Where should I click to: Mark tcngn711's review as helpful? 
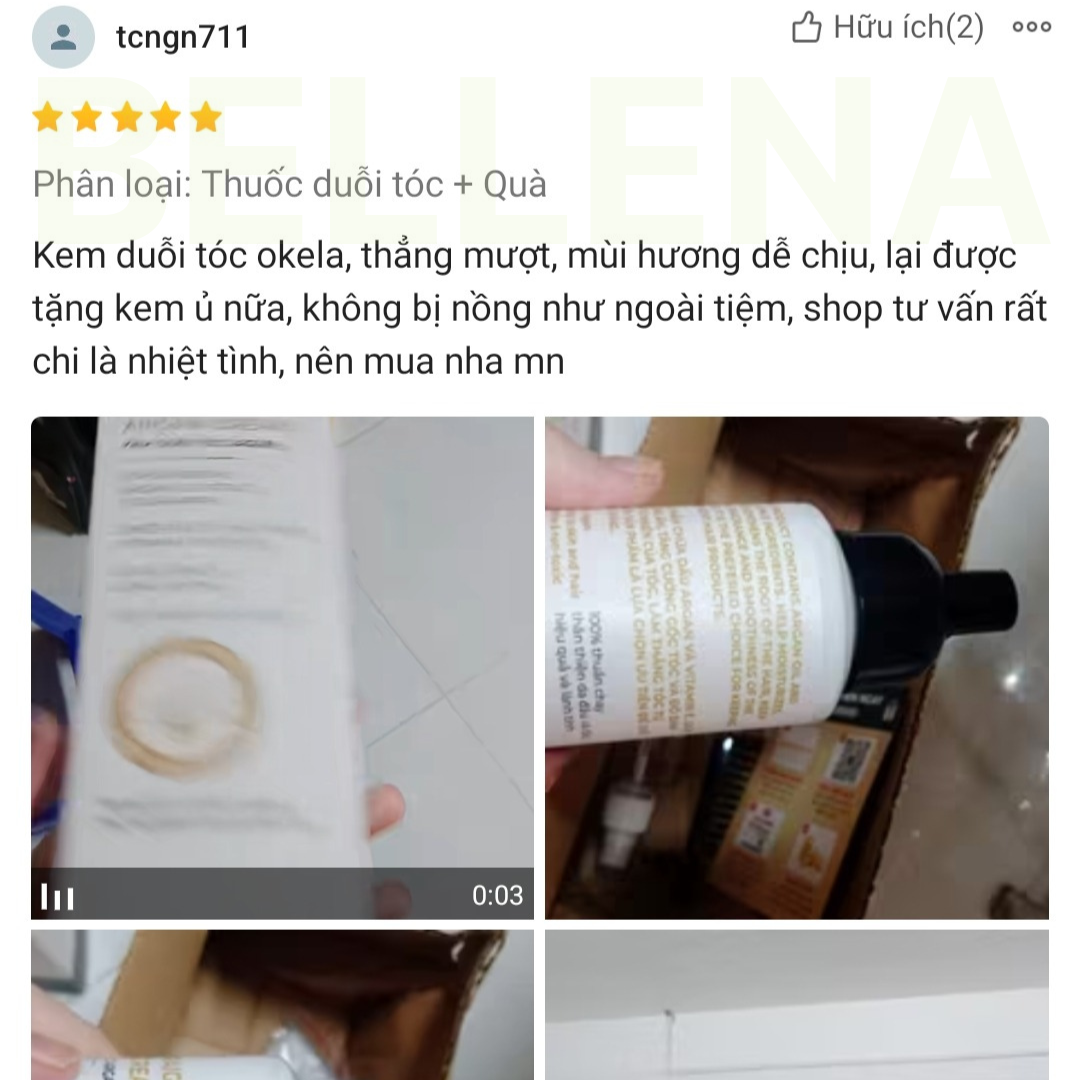(886, 28)
